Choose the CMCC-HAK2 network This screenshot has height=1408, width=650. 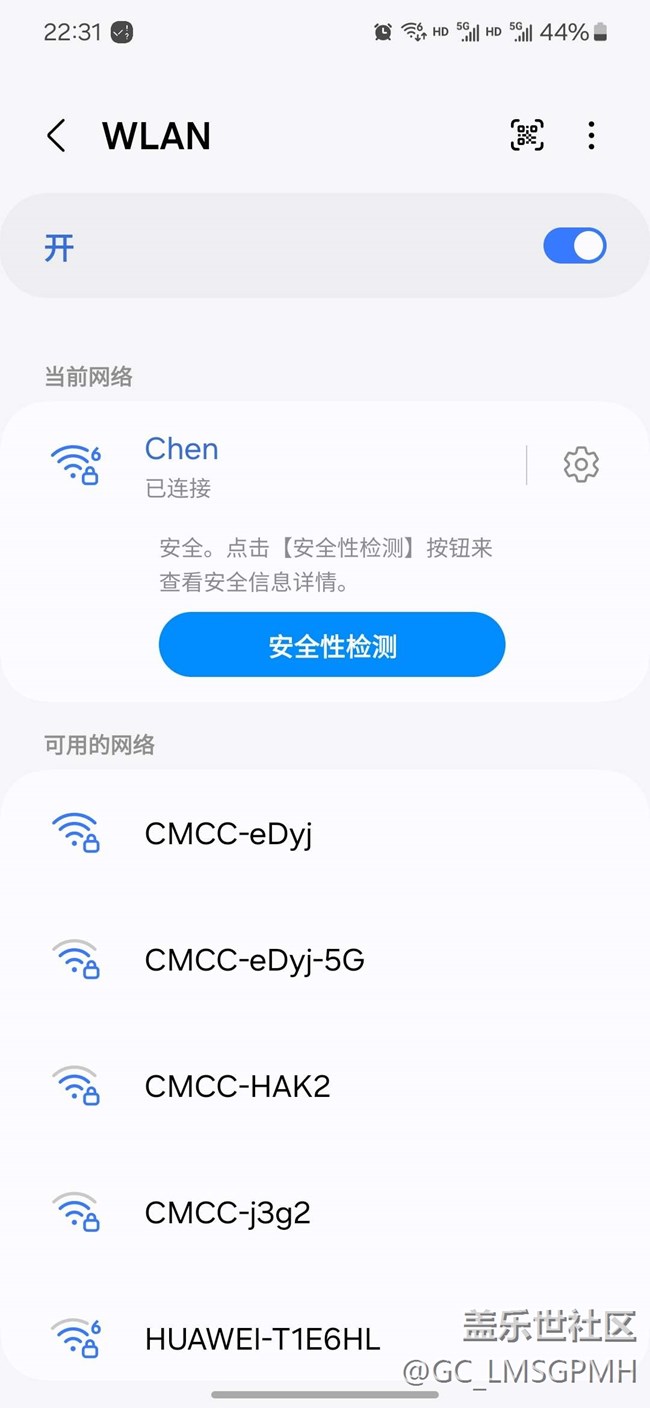coord(325,1086)
